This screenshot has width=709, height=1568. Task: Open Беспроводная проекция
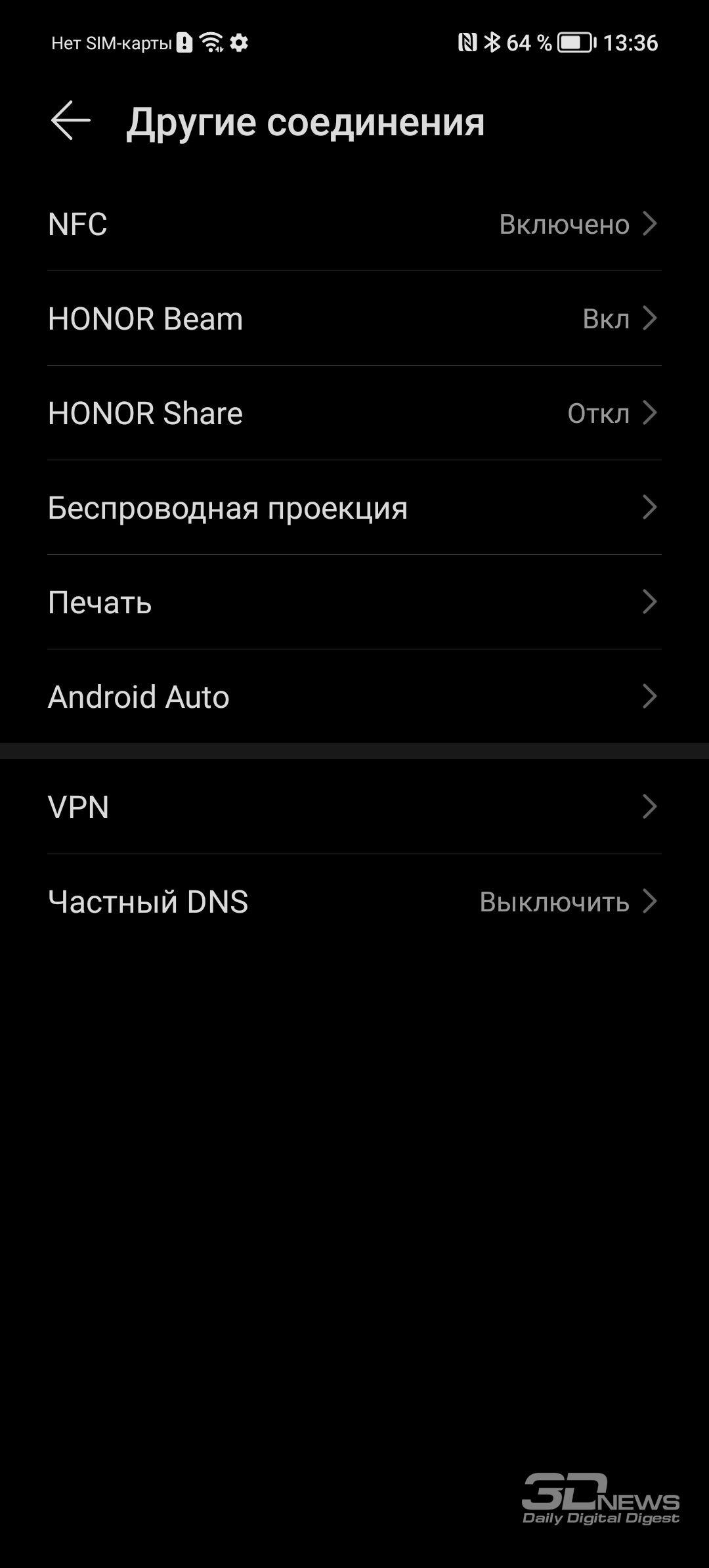[x=354, y=508]
